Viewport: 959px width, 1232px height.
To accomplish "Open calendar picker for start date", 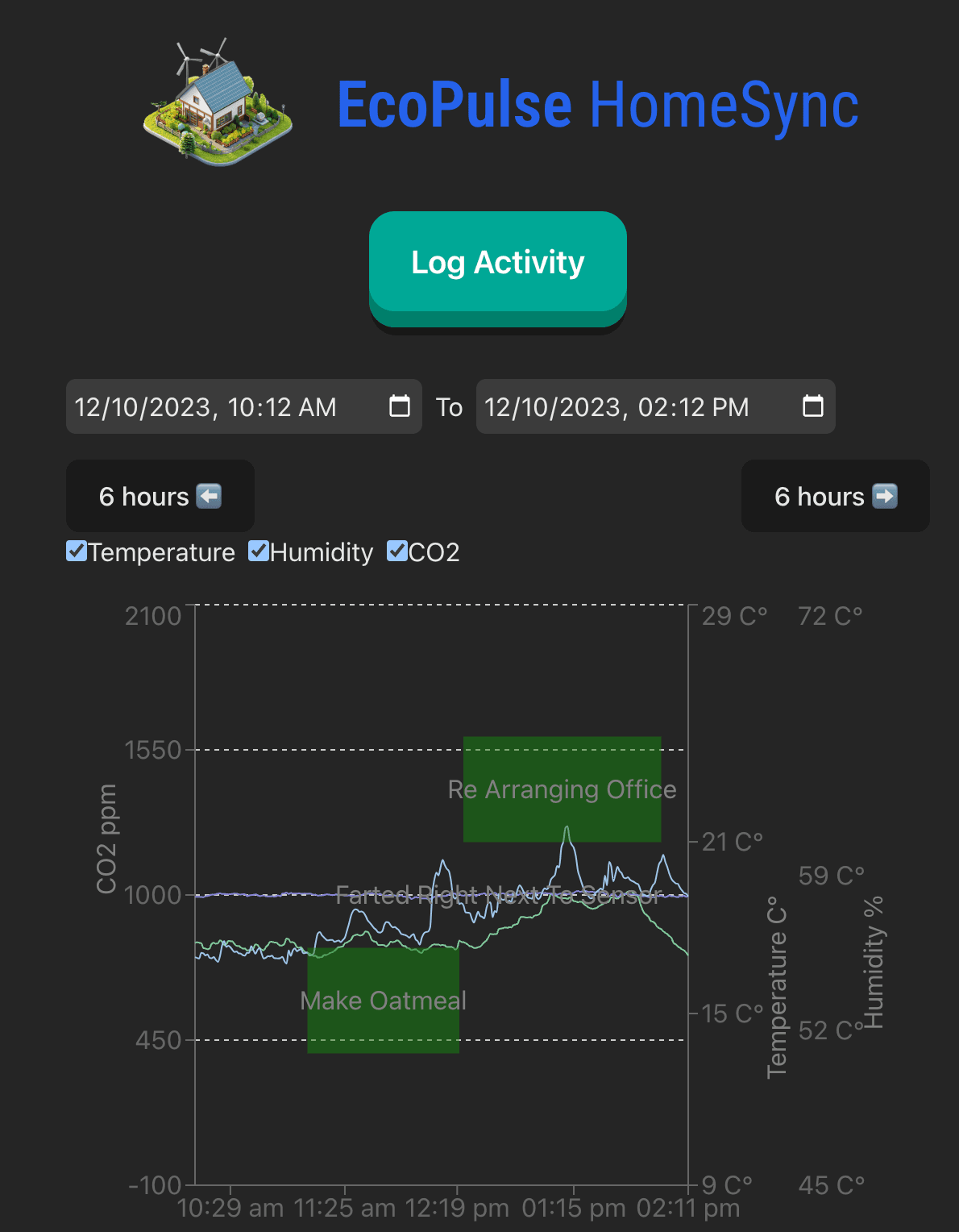I will 400,406.
